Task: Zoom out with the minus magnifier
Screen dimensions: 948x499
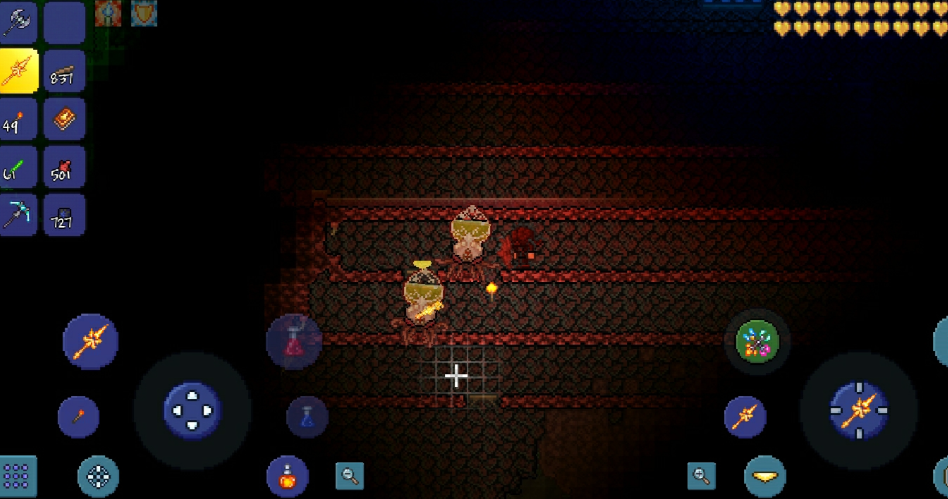Action: click(349, 476)
